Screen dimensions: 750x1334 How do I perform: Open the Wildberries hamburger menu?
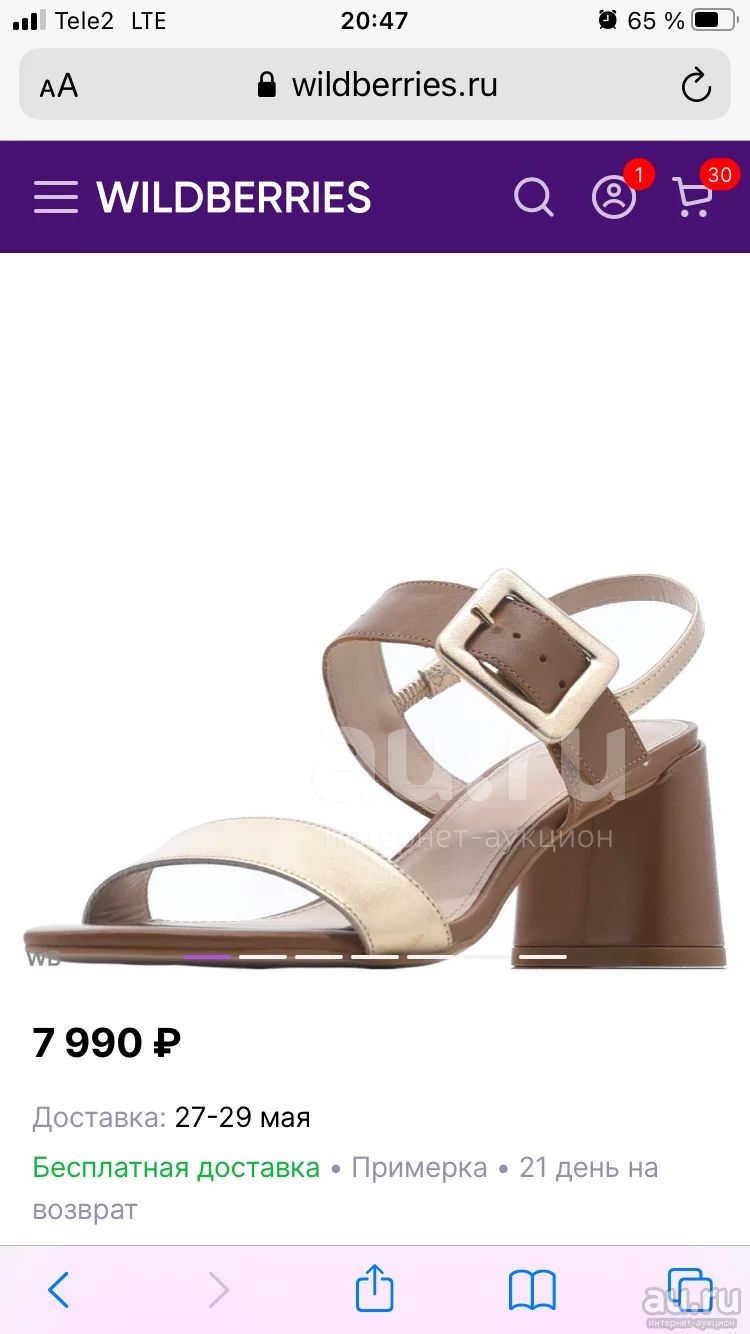click(55, 197)
